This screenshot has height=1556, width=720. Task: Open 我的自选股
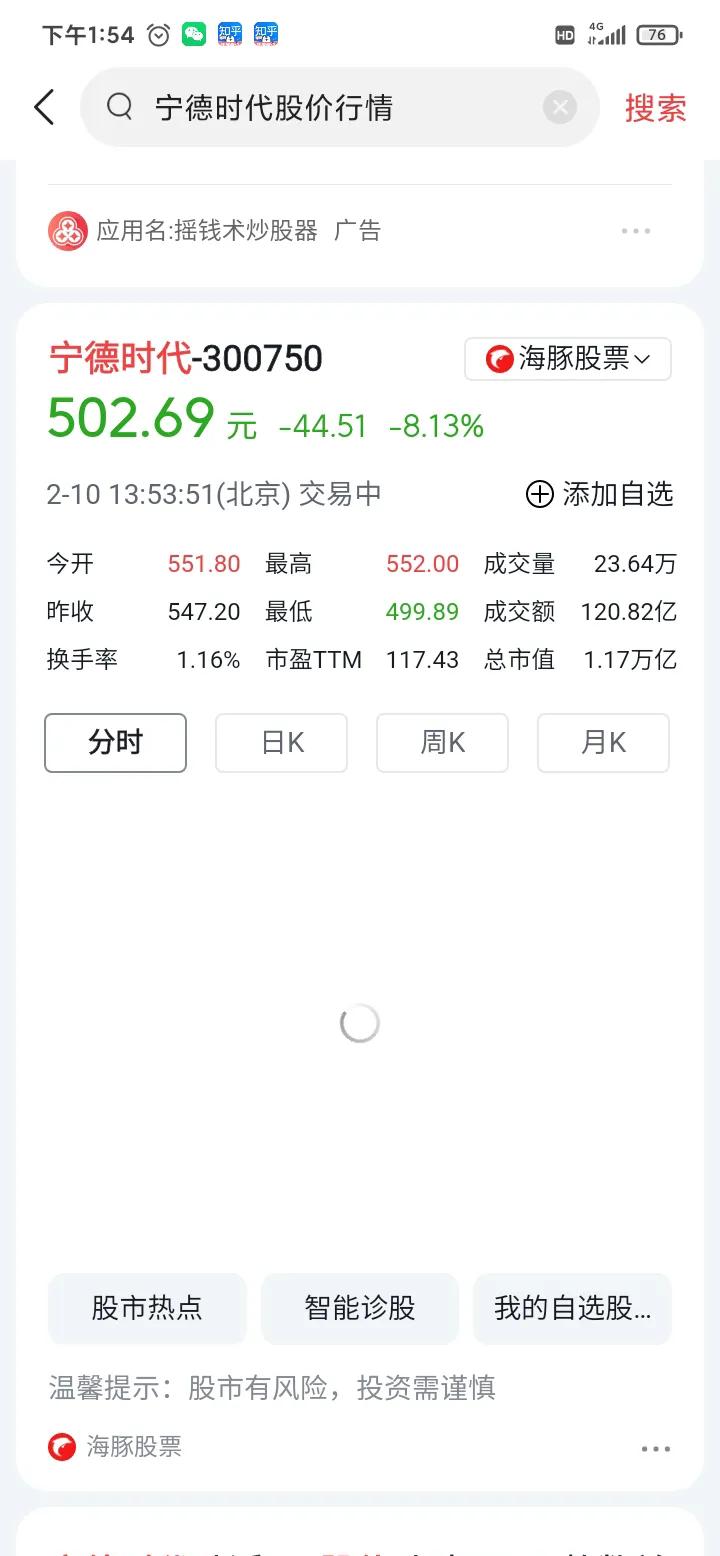(x=573, y=1308)
